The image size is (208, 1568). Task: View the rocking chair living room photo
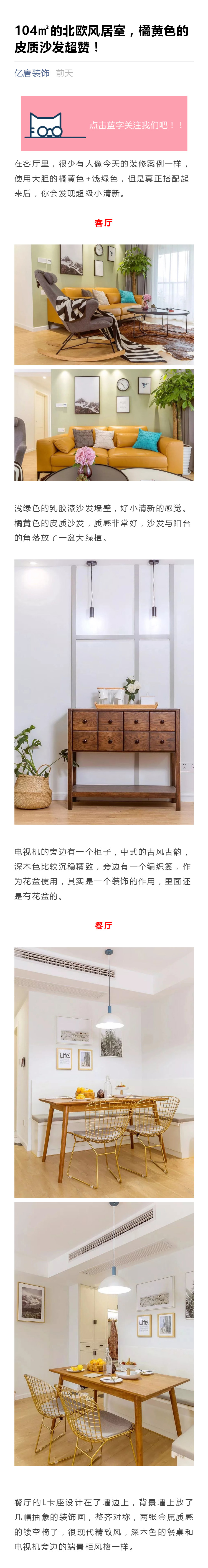[x=104, y=304]
